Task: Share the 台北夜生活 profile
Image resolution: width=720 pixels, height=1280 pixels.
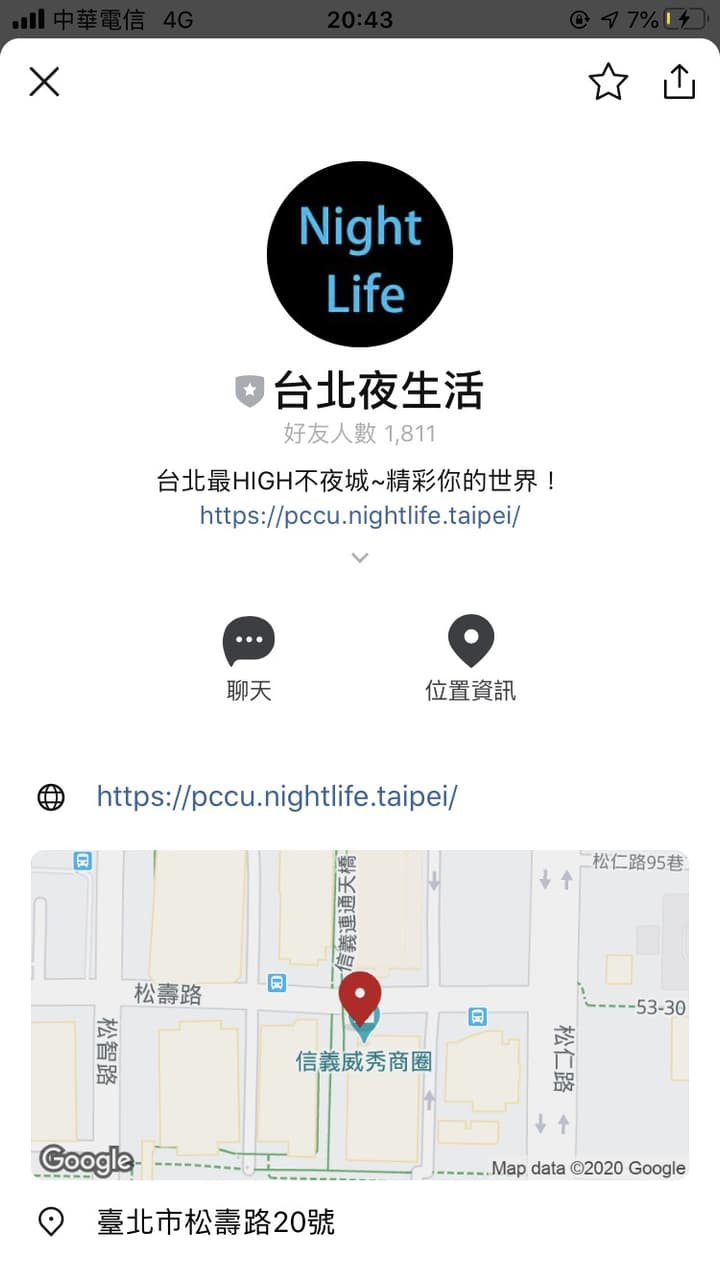Action: click(679, 82)
